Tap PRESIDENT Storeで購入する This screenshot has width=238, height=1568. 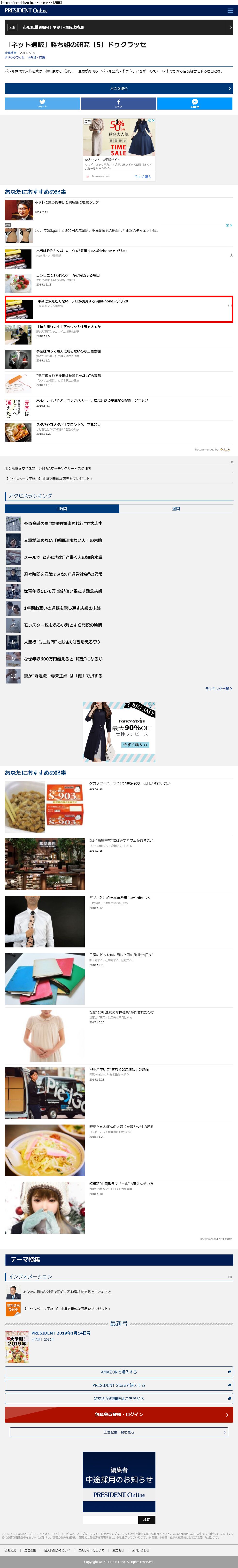pos(119,1385)
